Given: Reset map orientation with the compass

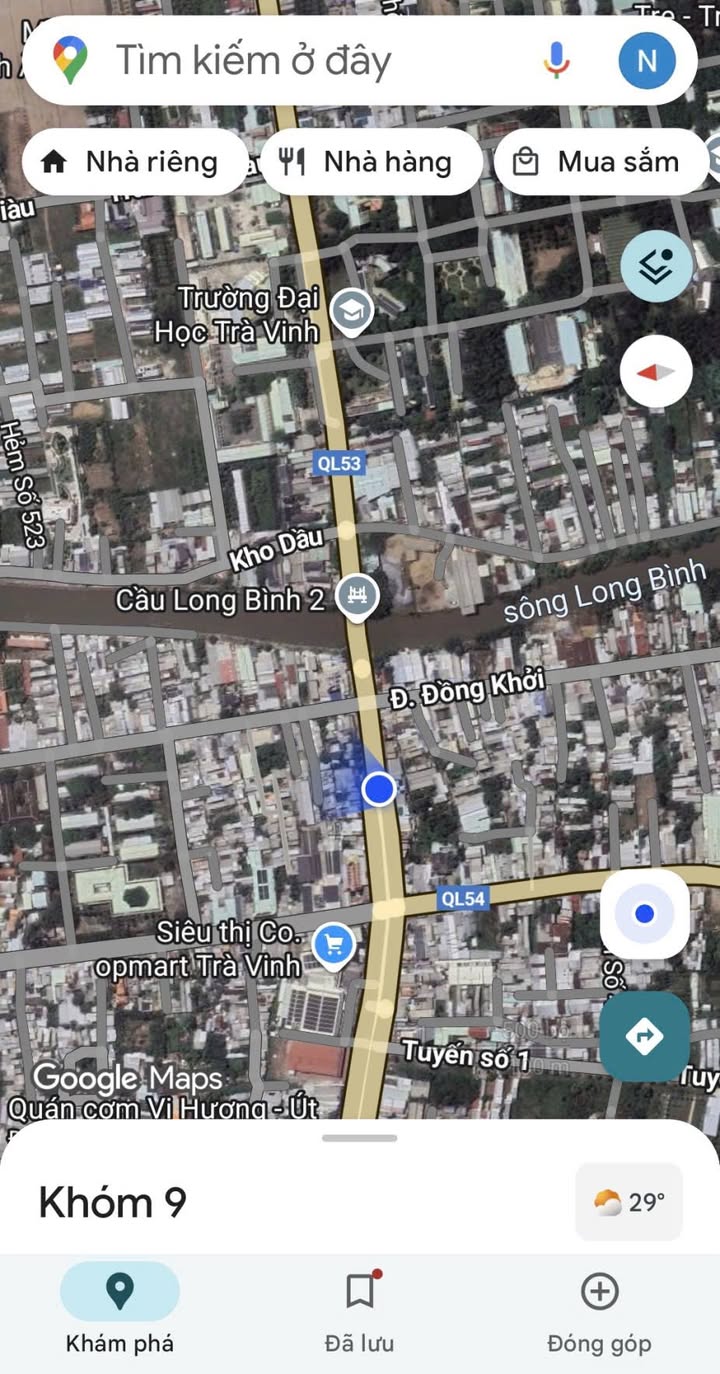Looking at the screenshot, I should pos(656,372).
